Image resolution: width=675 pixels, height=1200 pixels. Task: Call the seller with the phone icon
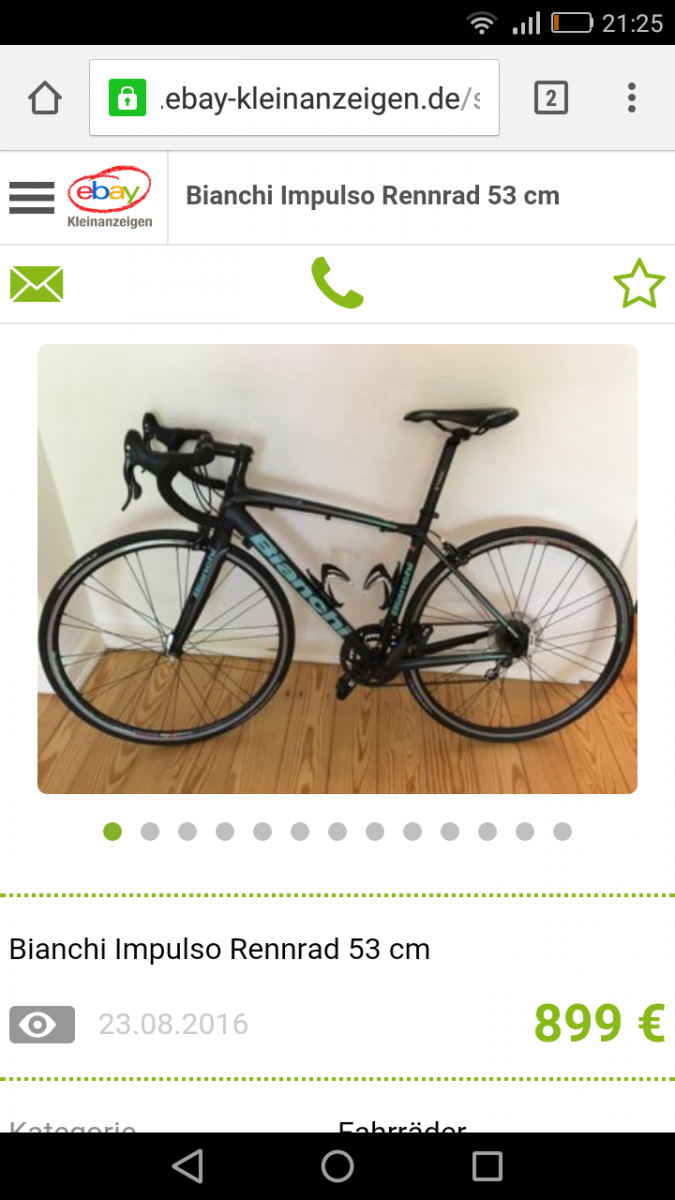(337, 284)
